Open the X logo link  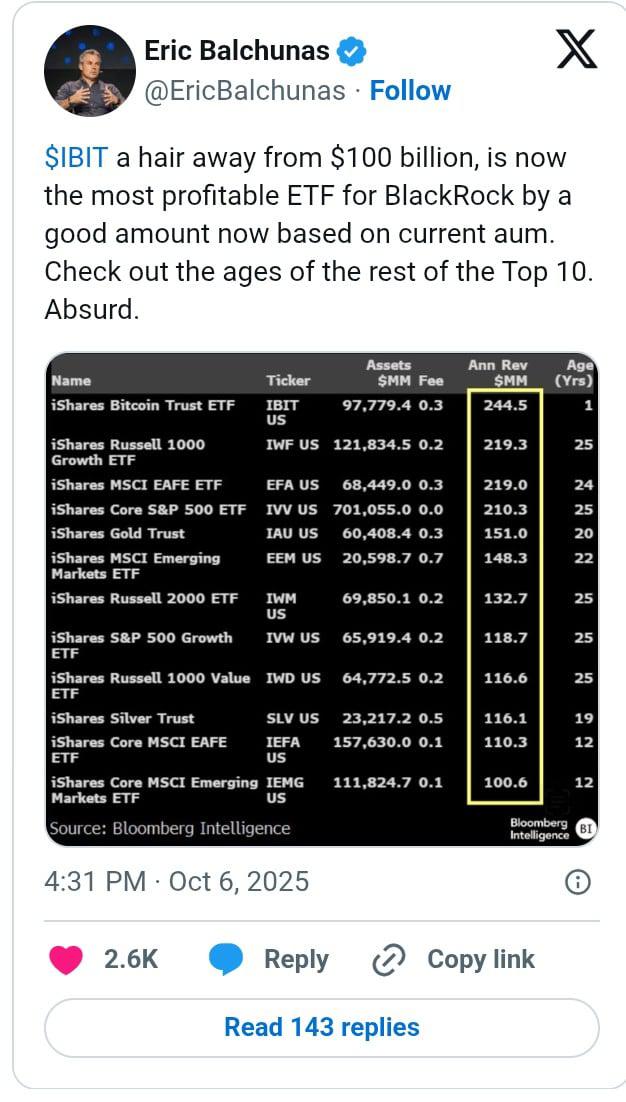576,49
